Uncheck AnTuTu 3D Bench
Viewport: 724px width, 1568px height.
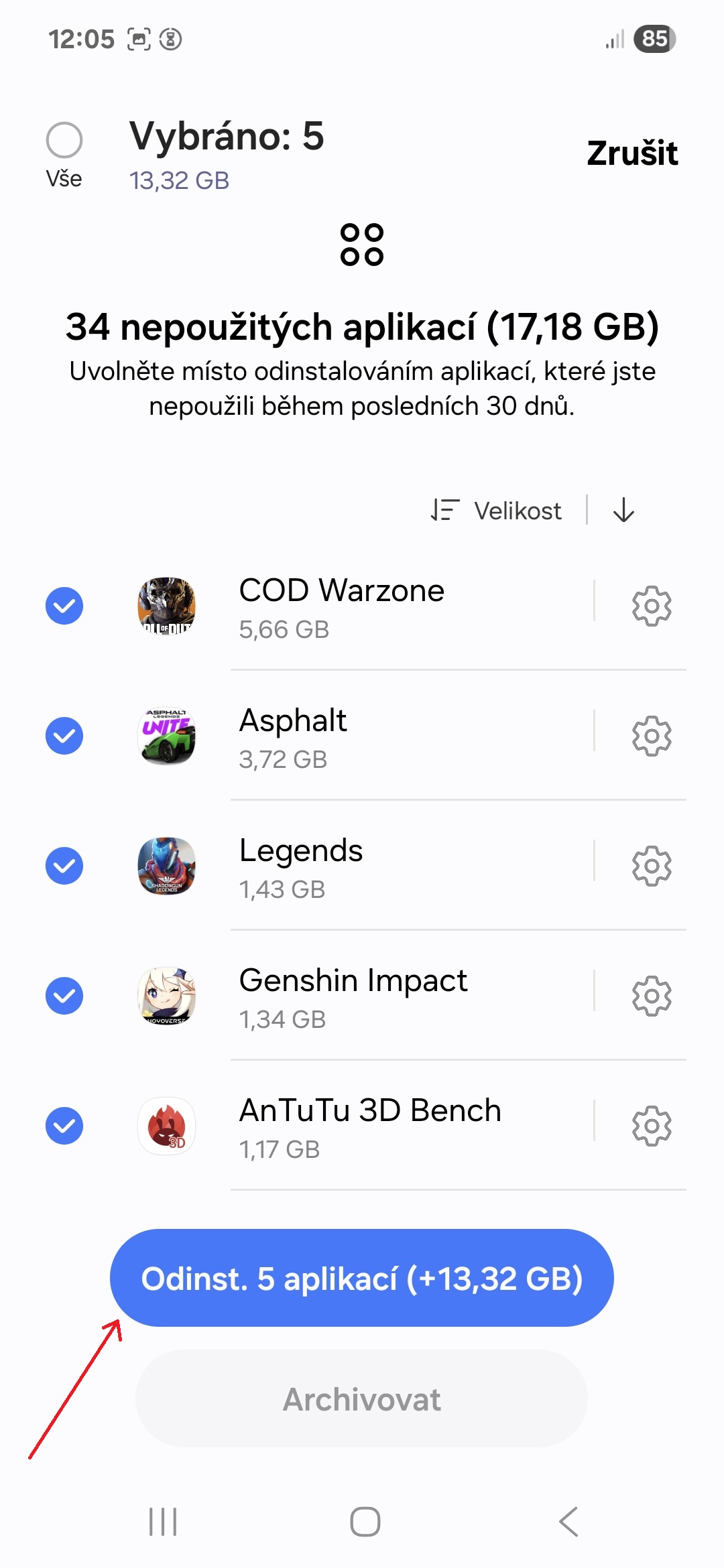pyautogui.click(x=64, y=1126)
